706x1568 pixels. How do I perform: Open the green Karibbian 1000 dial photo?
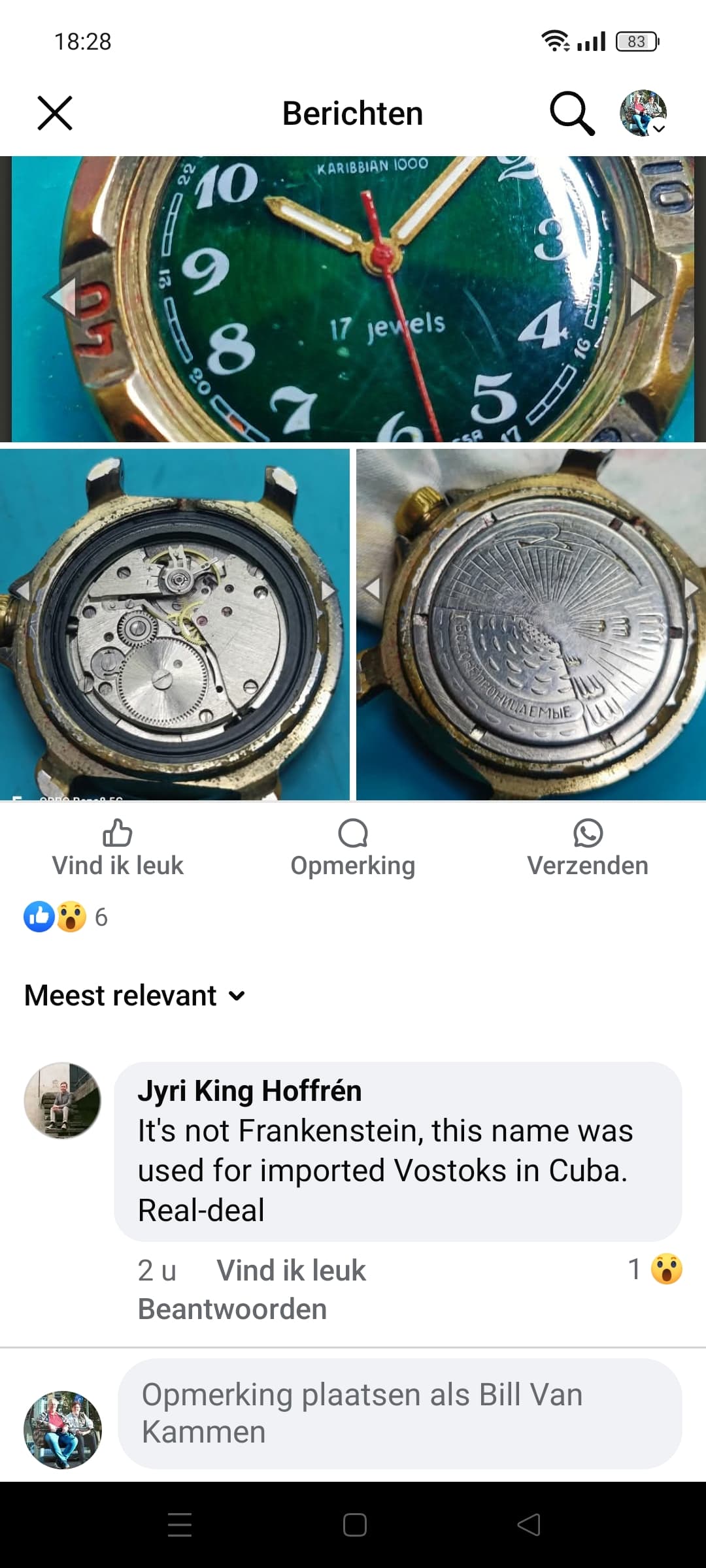[353, 299]
